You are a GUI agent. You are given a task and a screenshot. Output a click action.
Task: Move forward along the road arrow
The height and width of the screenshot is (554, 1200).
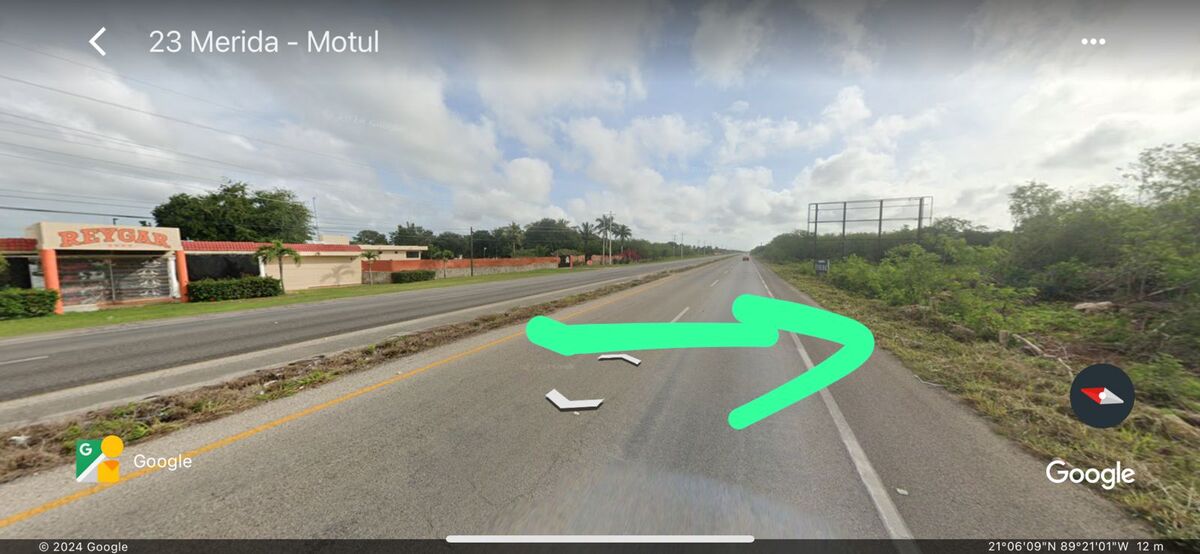click(x=620, y=358)
